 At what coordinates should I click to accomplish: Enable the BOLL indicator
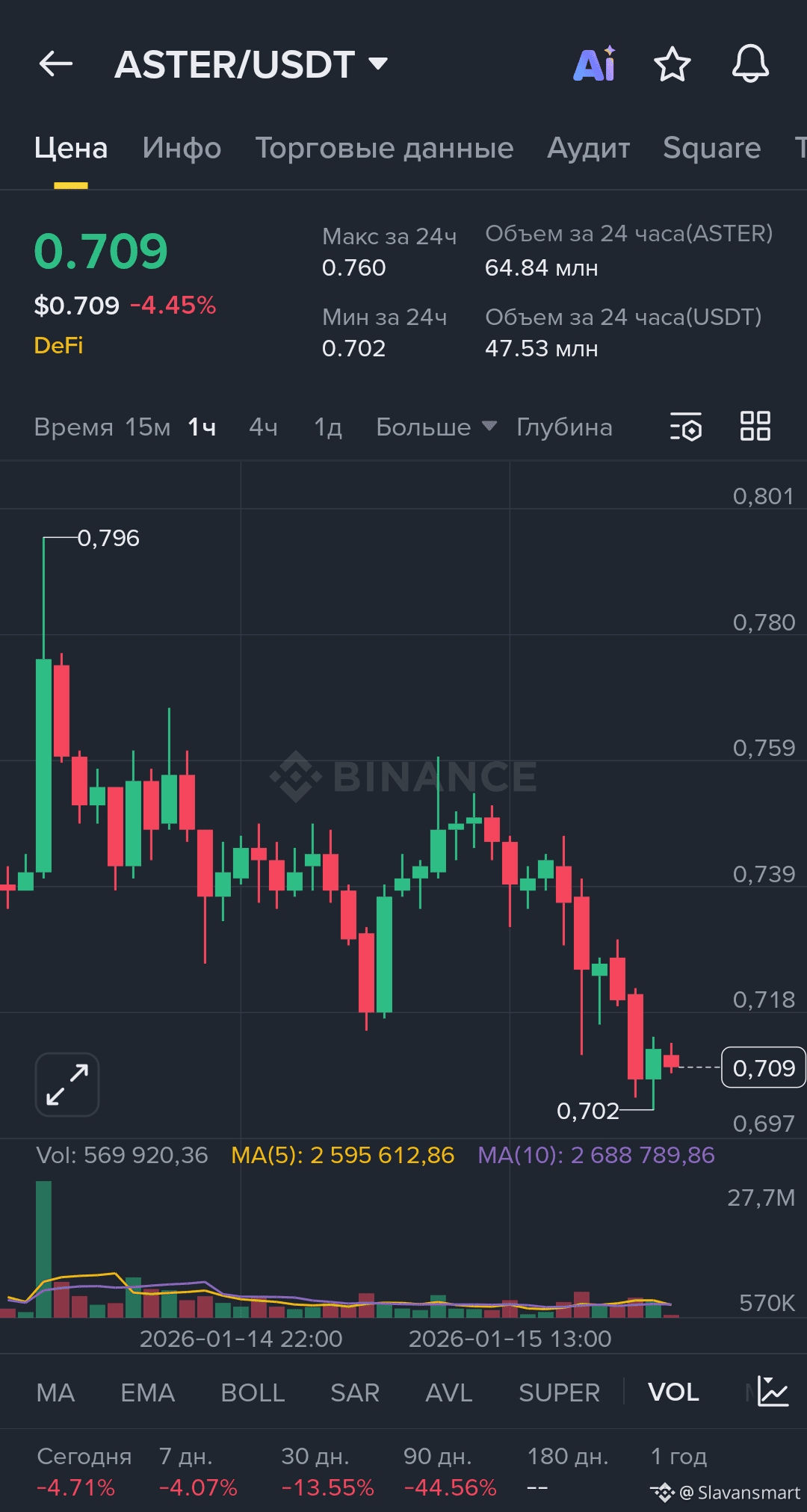(253, 1392)
